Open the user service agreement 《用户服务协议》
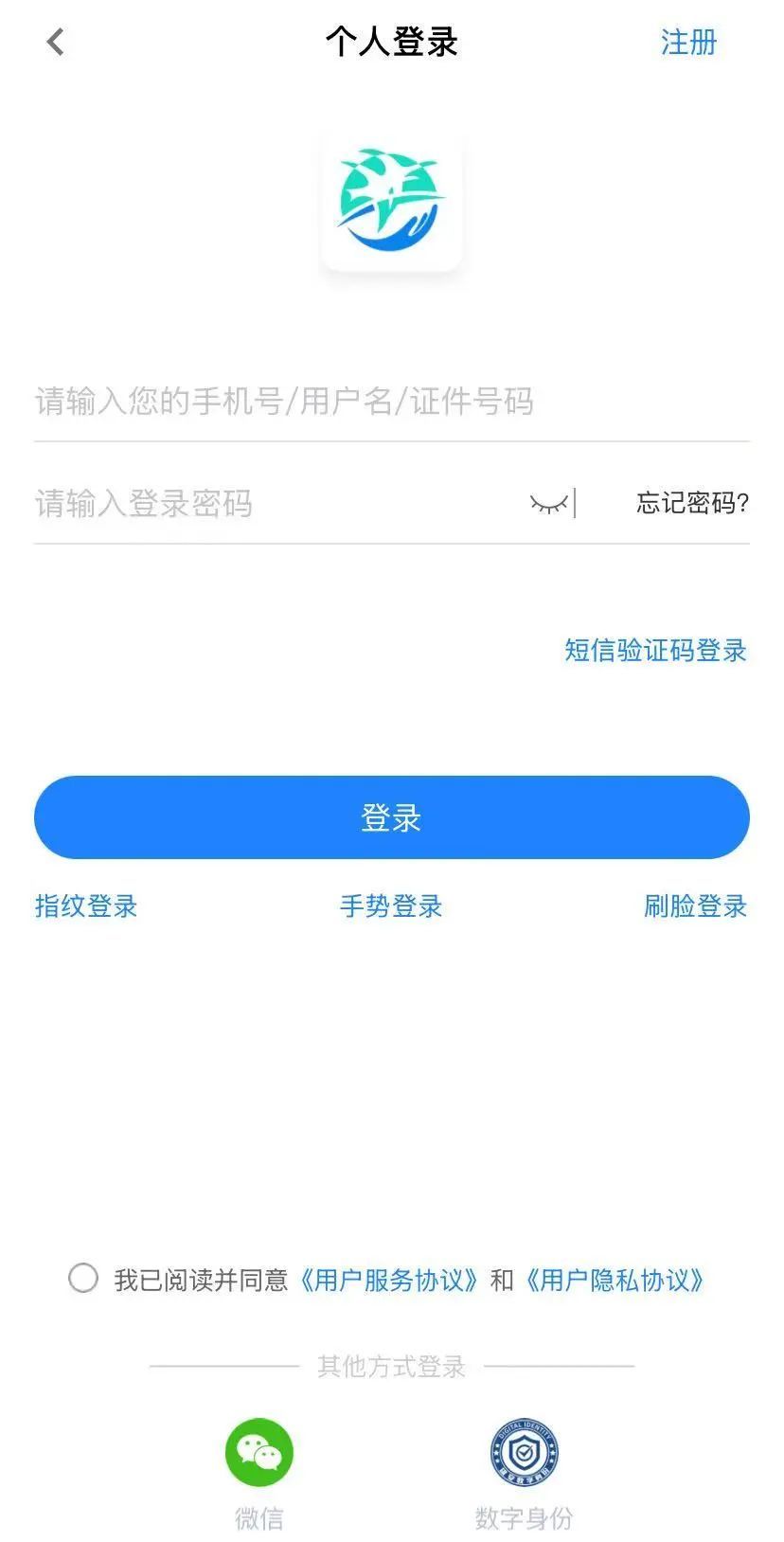 click(389, 1281)
